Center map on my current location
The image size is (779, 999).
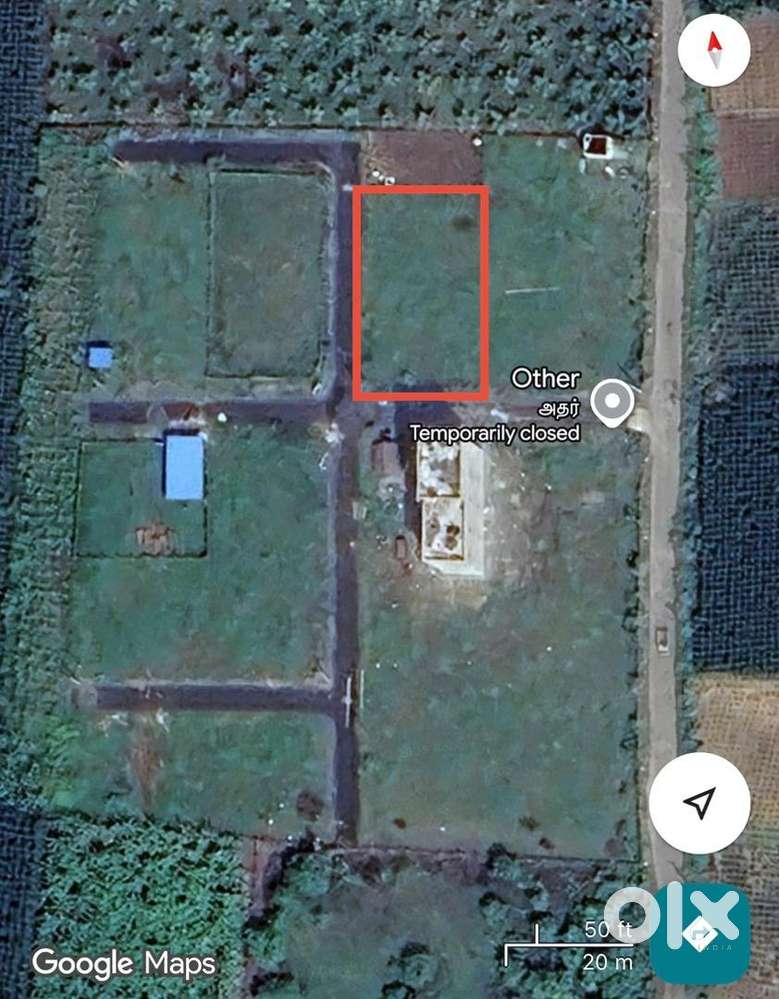700,802
